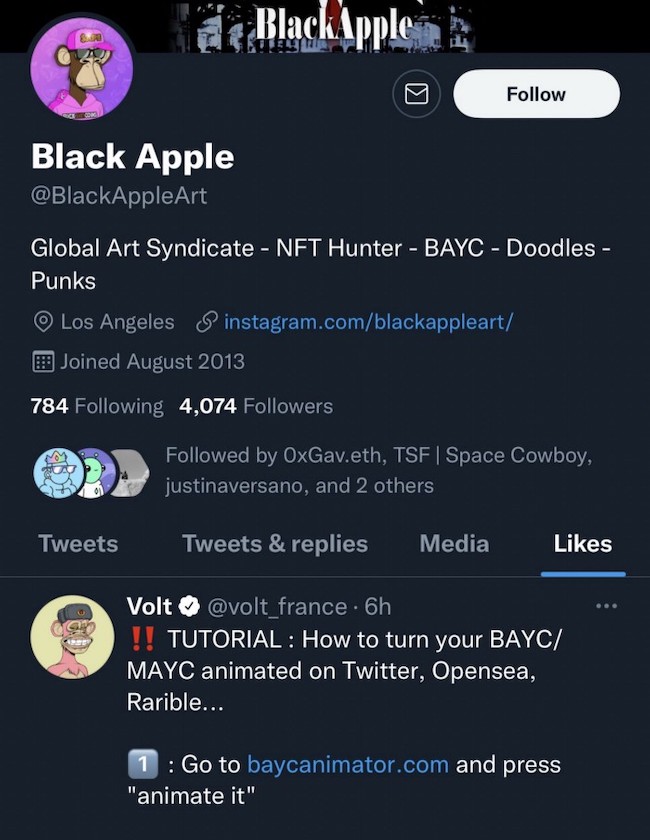Image resolution: width=650 pixels, height=840 pixels.
Task: Open the direct message envelope icon
Action: click(416, 94)
